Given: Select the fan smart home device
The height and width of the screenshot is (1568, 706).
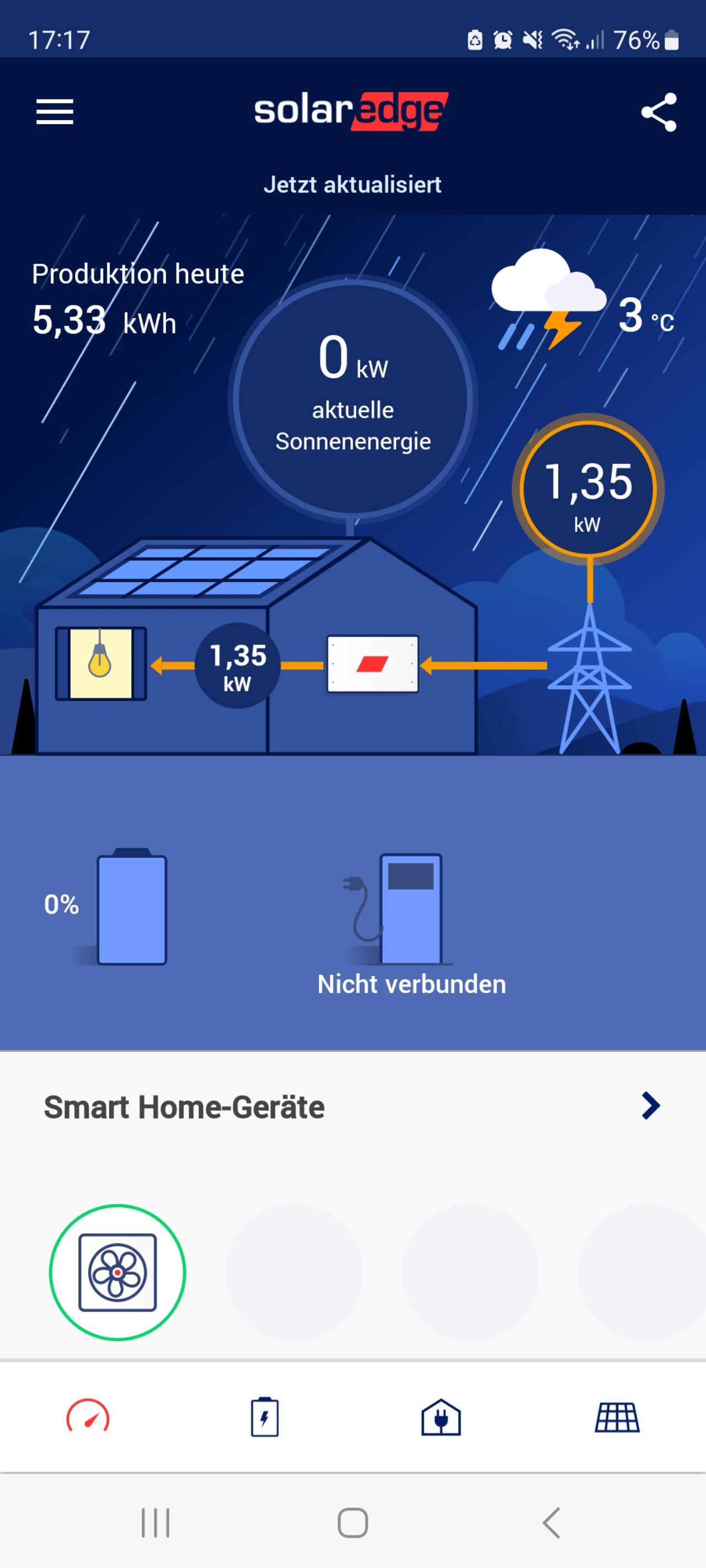Looking at the screenshot, I should pos(117,1272).
